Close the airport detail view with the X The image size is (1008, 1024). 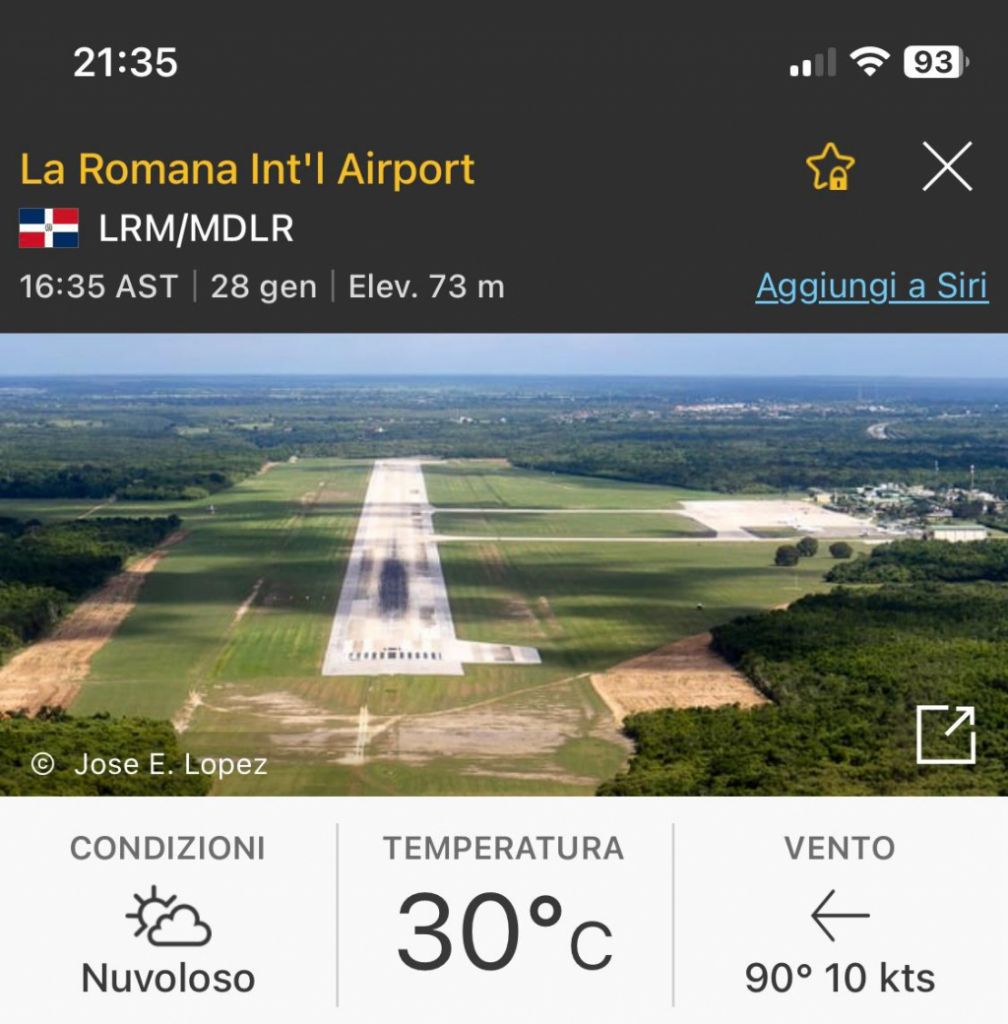[946, 168]
